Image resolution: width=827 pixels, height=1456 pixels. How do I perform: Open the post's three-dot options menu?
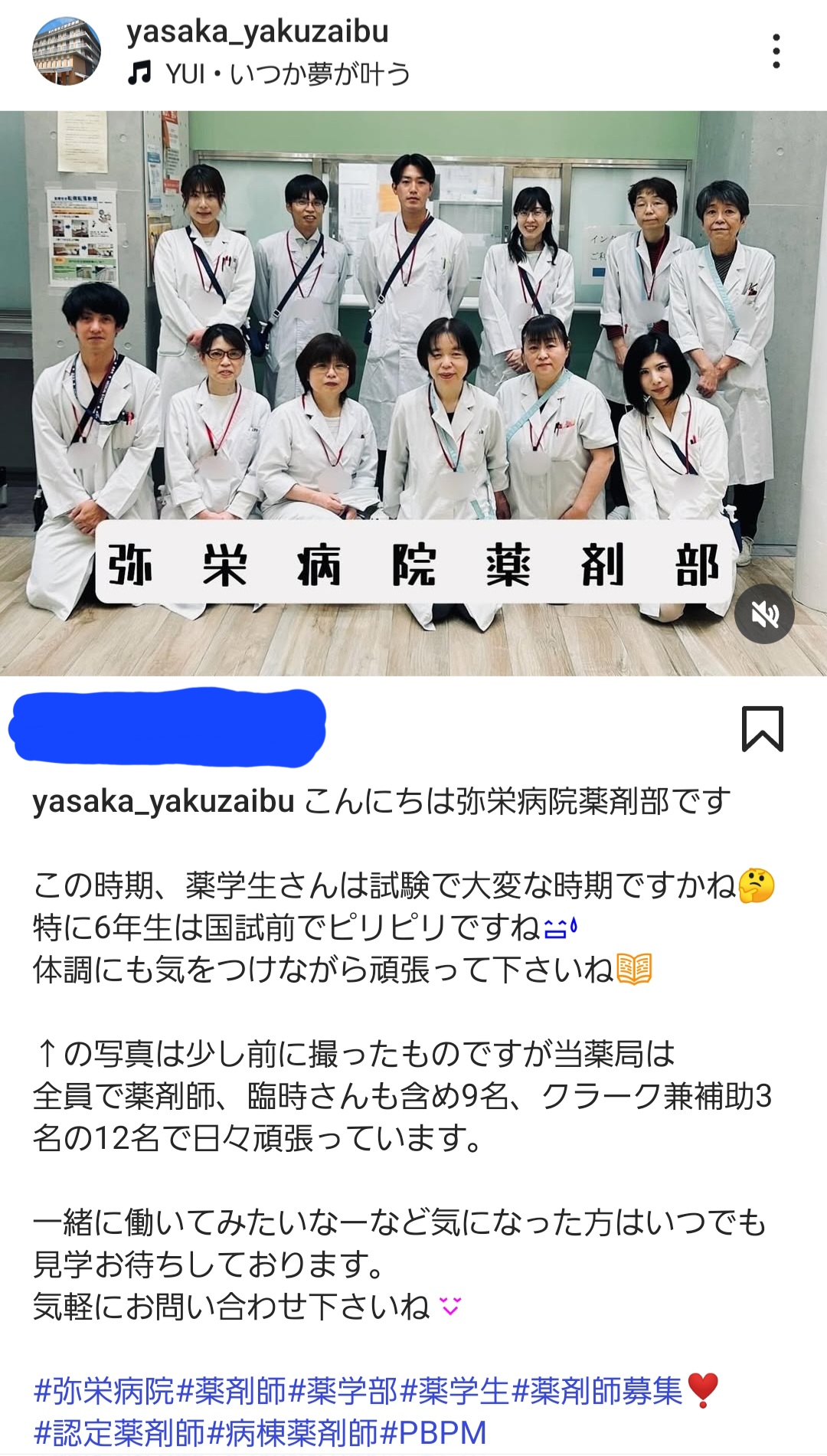(776, 51)
